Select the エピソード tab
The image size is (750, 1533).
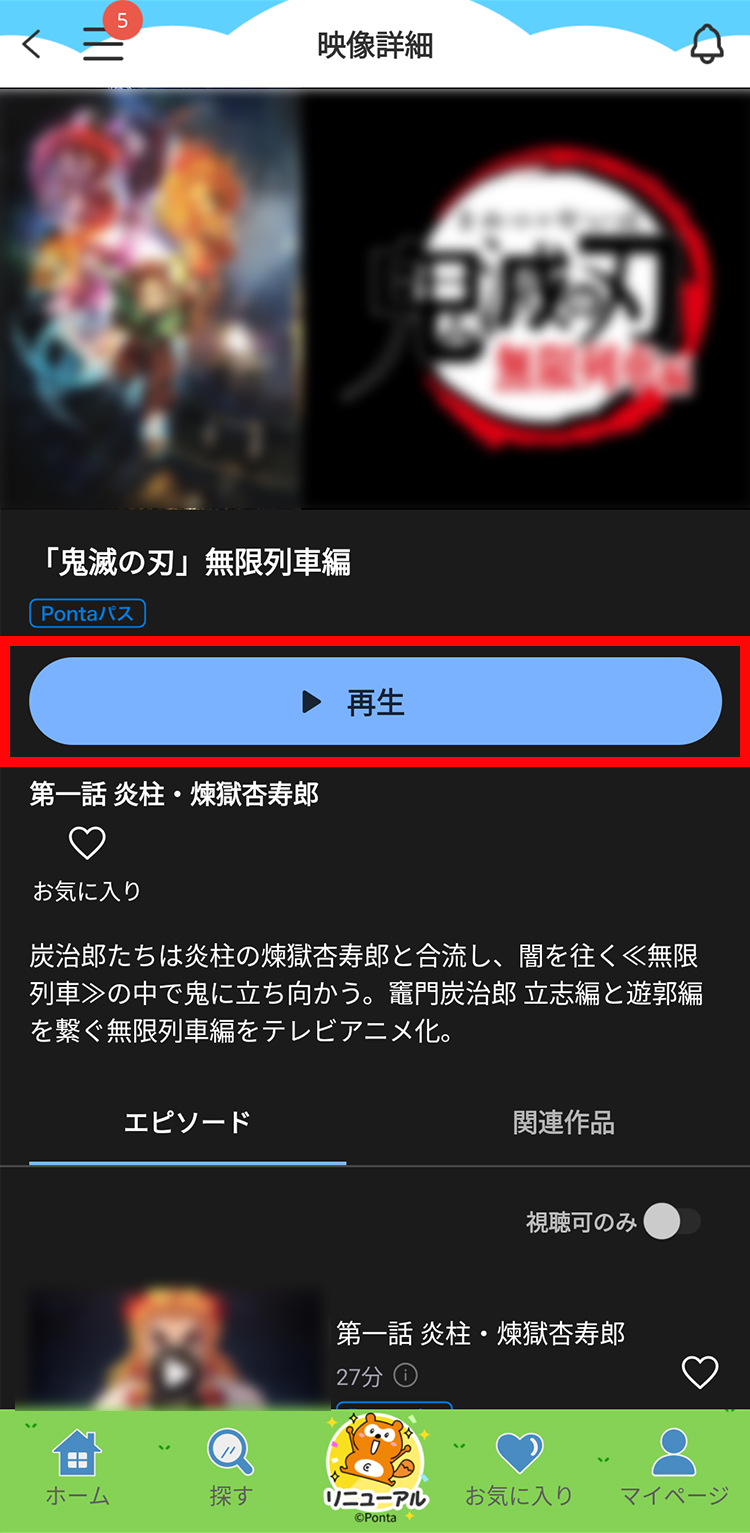tap(186, 1122)
